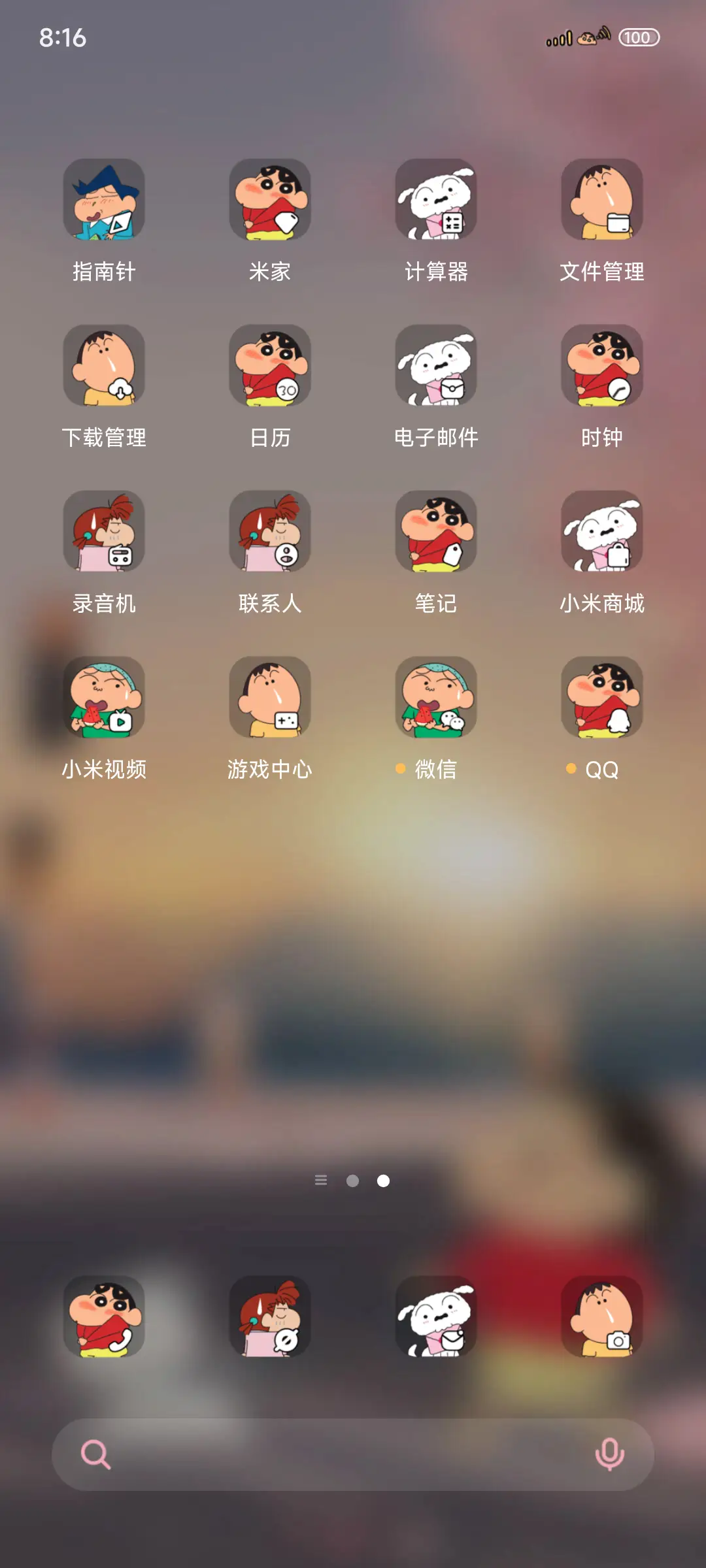This screenshot has height=1568, width=706.
Task: Launch the 电子邮件 email app
Action: [435, 368]
